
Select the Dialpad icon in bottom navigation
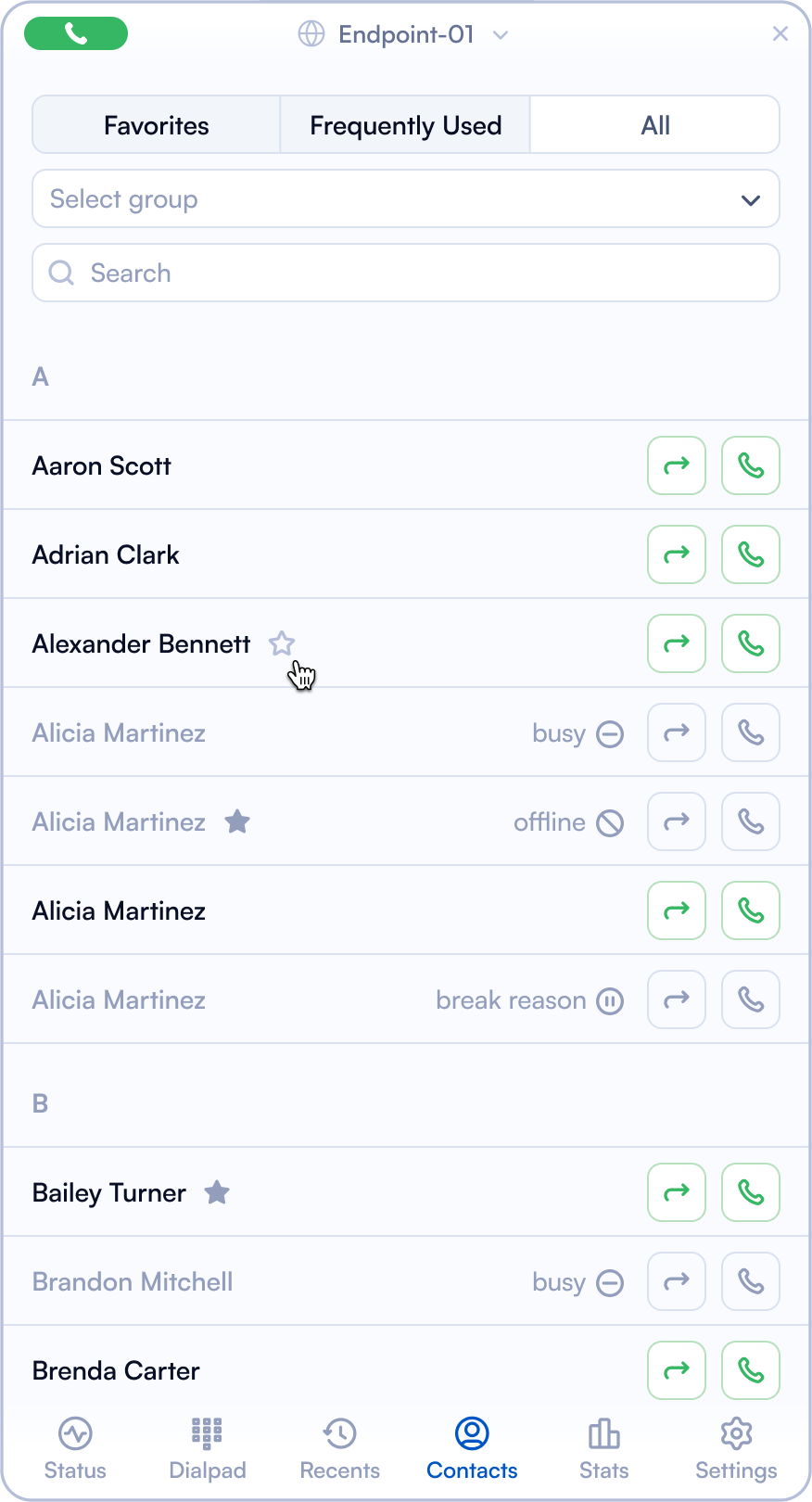point(207,1446)
